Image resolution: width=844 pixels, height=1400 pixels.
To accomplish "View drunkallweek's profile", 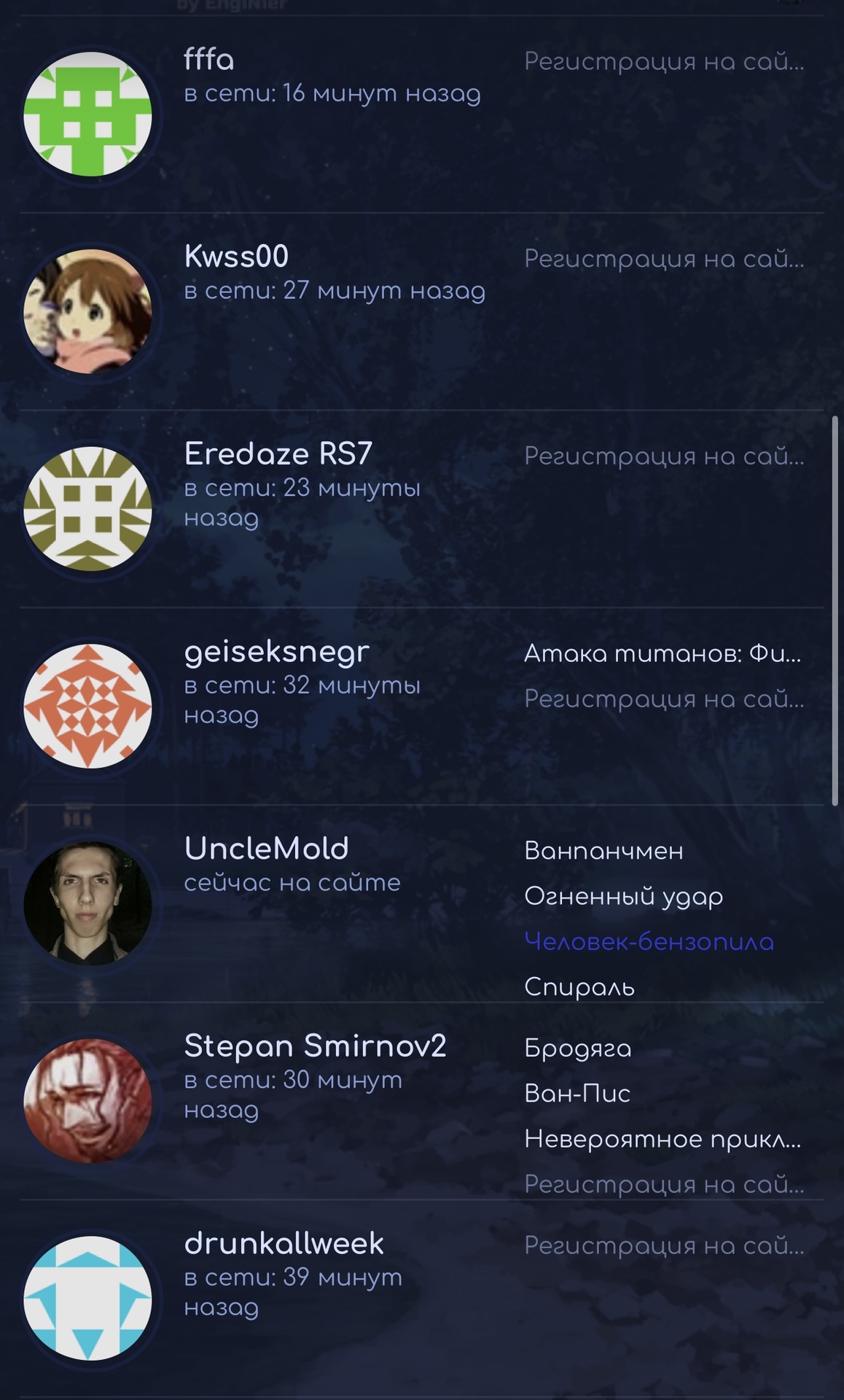I will tap(284, 1244).
